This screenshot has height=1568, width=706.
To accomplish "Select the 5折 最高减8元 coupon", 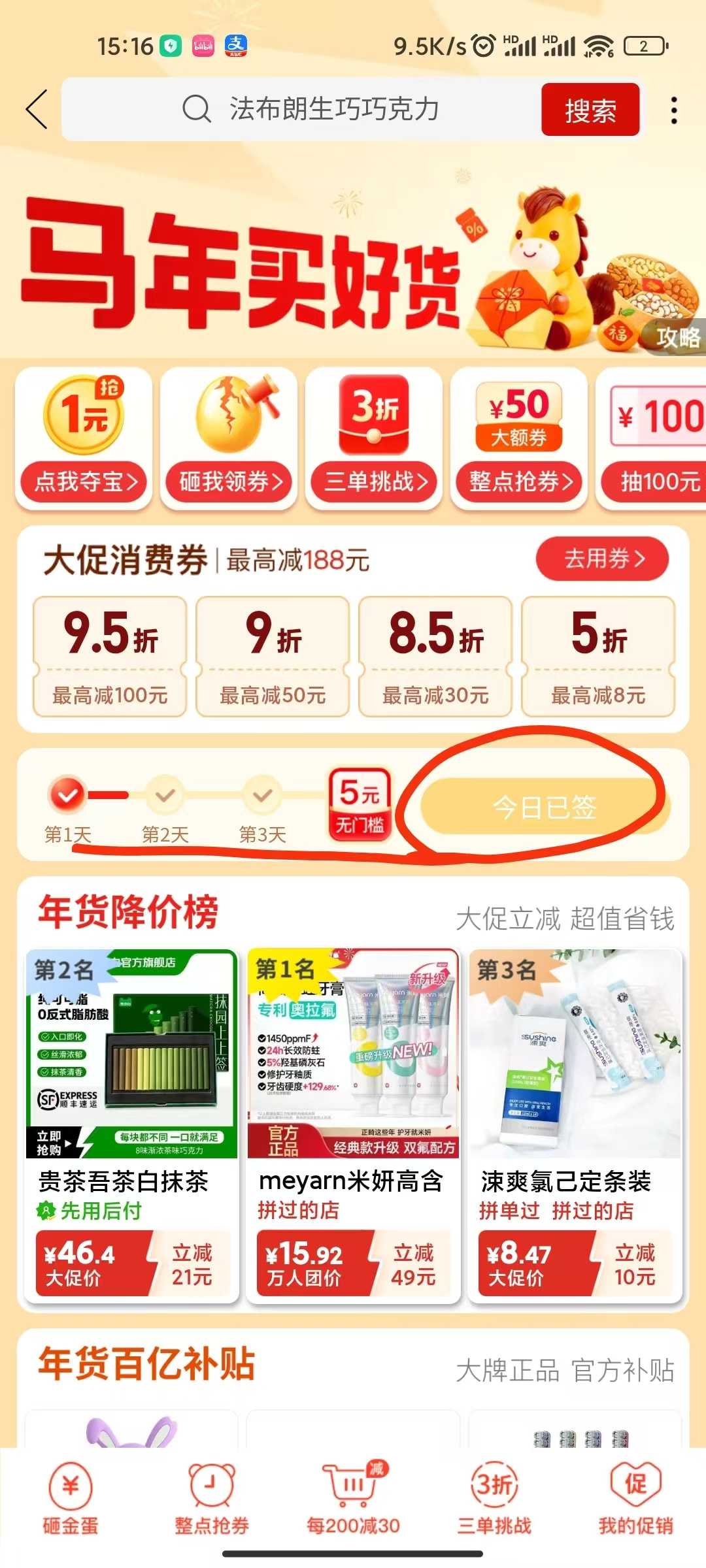I will (x=598, y=657).
